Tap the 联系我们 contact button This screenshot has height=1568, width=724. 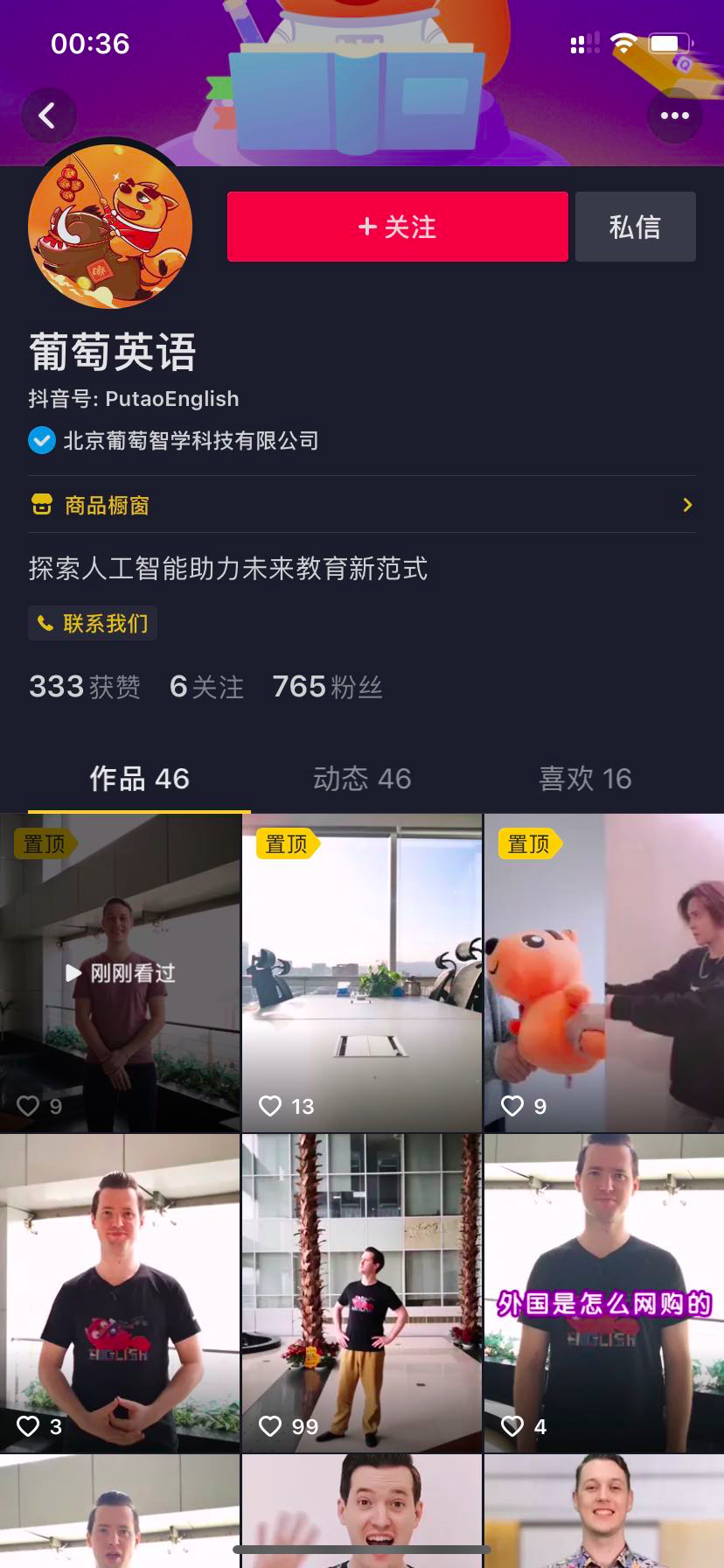point(92,623)
